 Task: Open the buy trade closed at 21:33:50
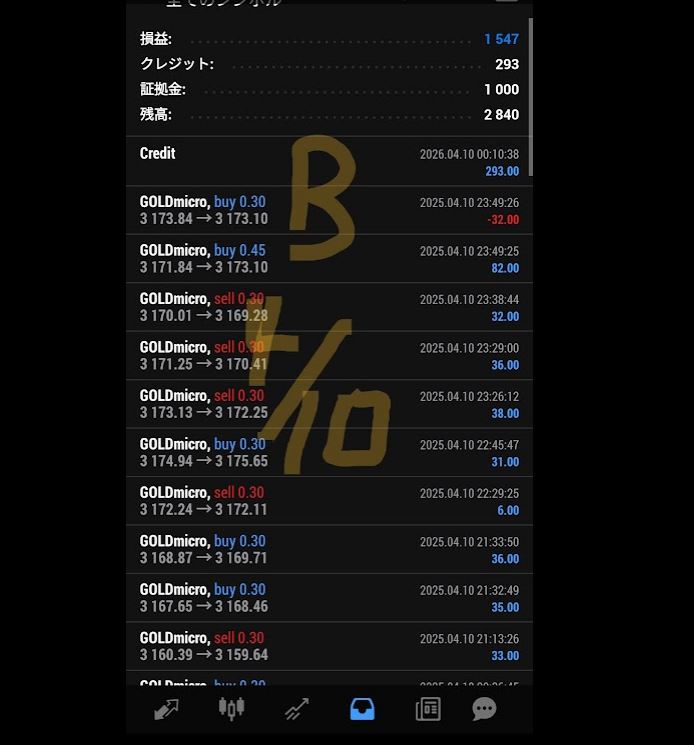pyautogui.click(x=329, y=550)
